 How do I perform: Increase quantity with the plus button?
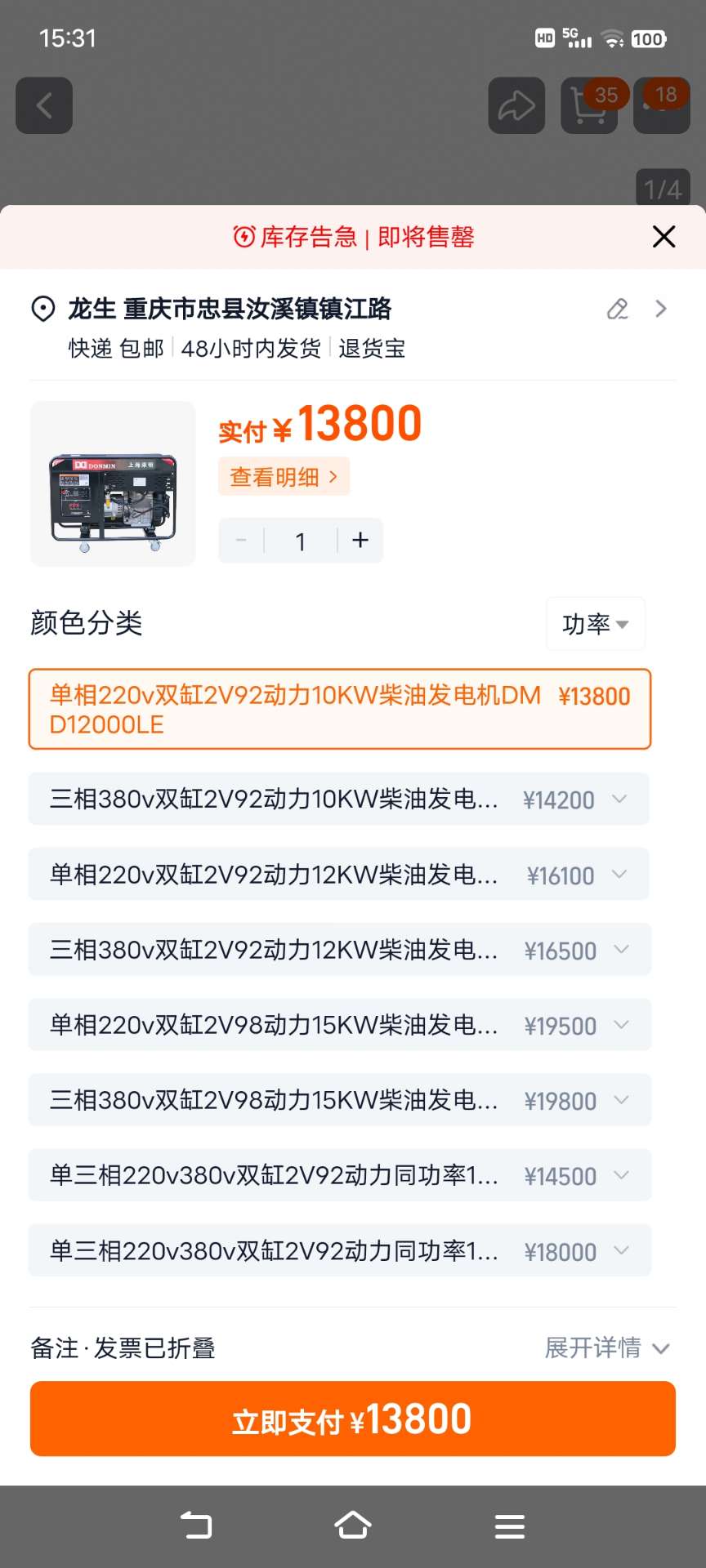[x=360, y=541]
